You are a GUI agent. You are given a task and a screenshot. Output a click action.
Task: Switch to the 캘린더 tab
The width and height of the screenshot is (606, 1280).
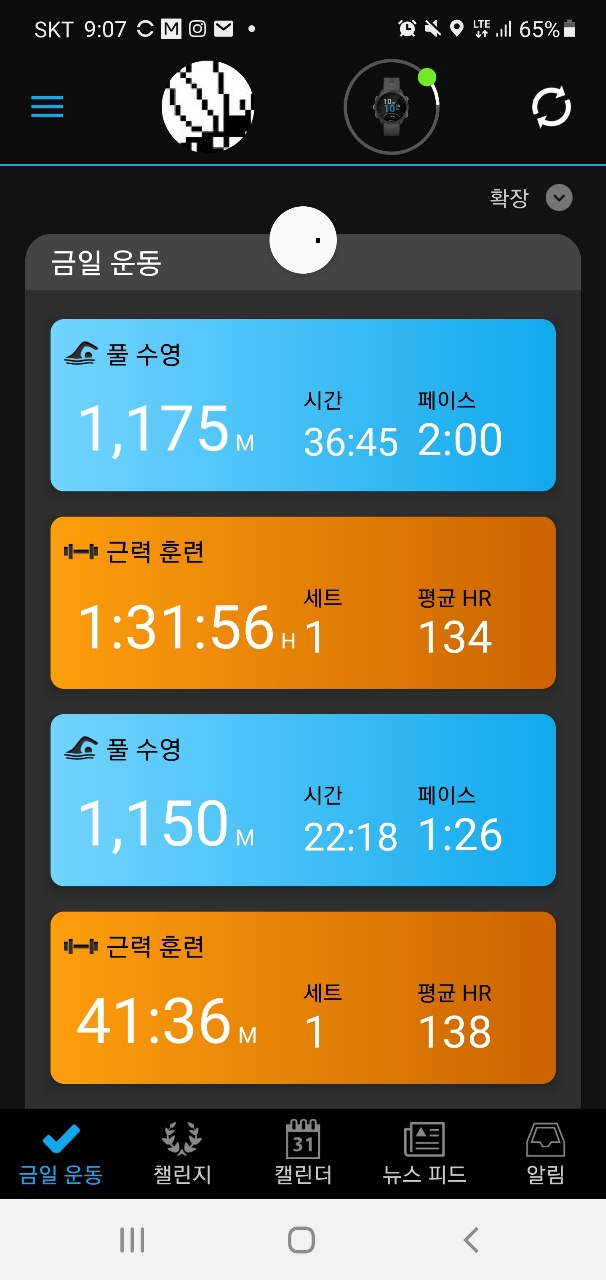(303, 1154)
